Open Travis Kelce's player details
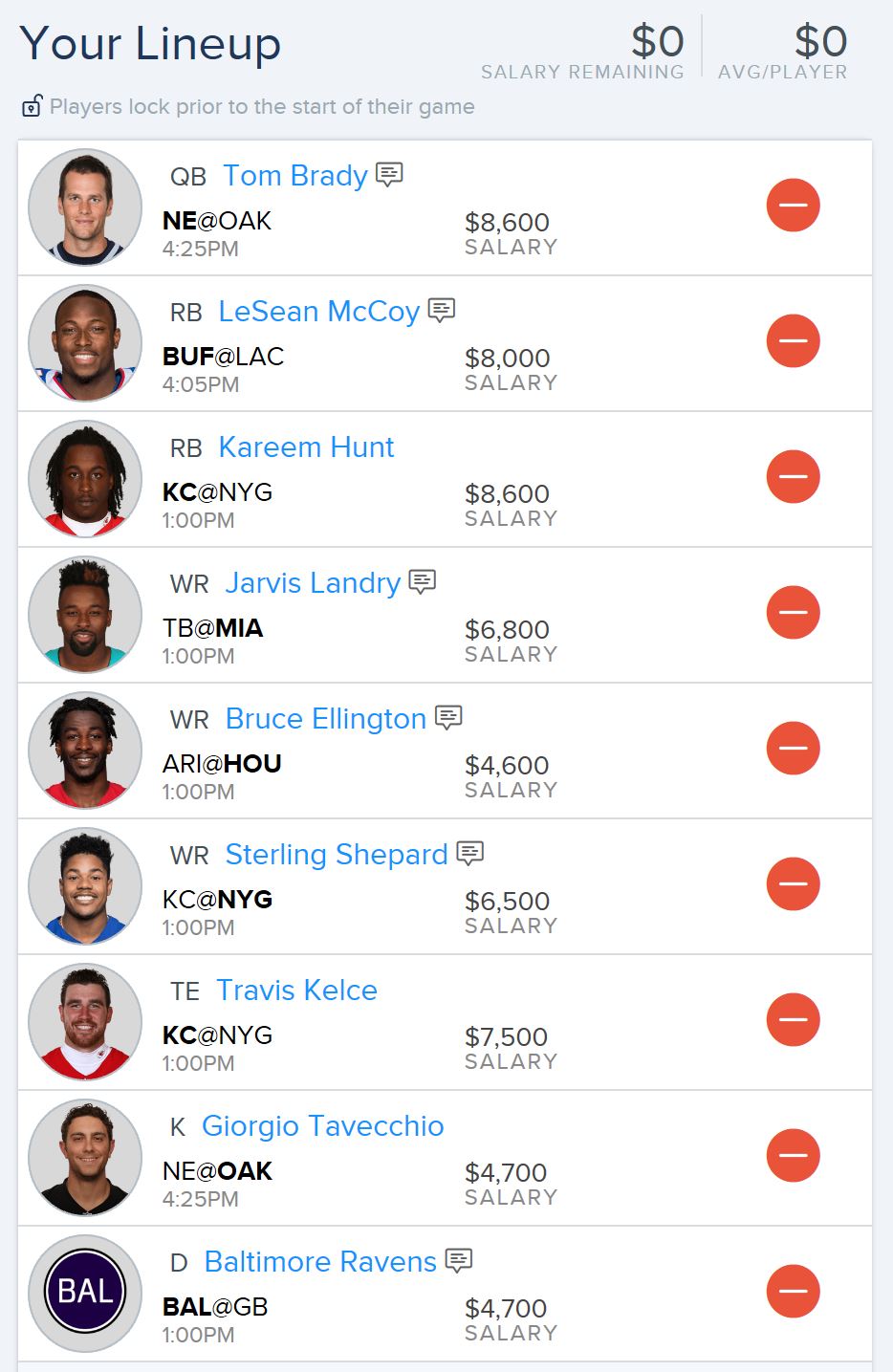 coord(296,991)
